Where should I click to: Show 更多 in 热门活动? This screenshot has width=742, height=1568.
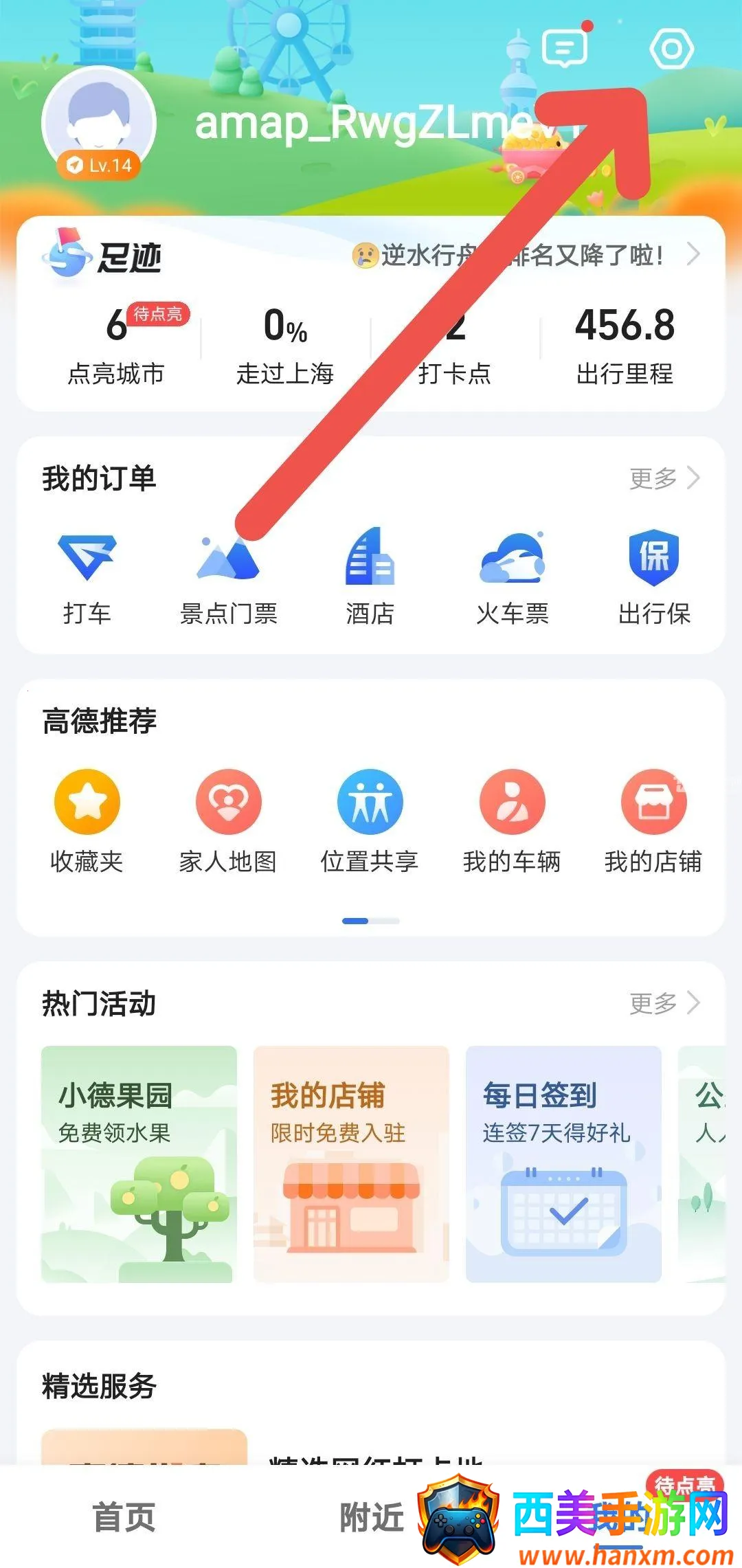coord(664,1003)
